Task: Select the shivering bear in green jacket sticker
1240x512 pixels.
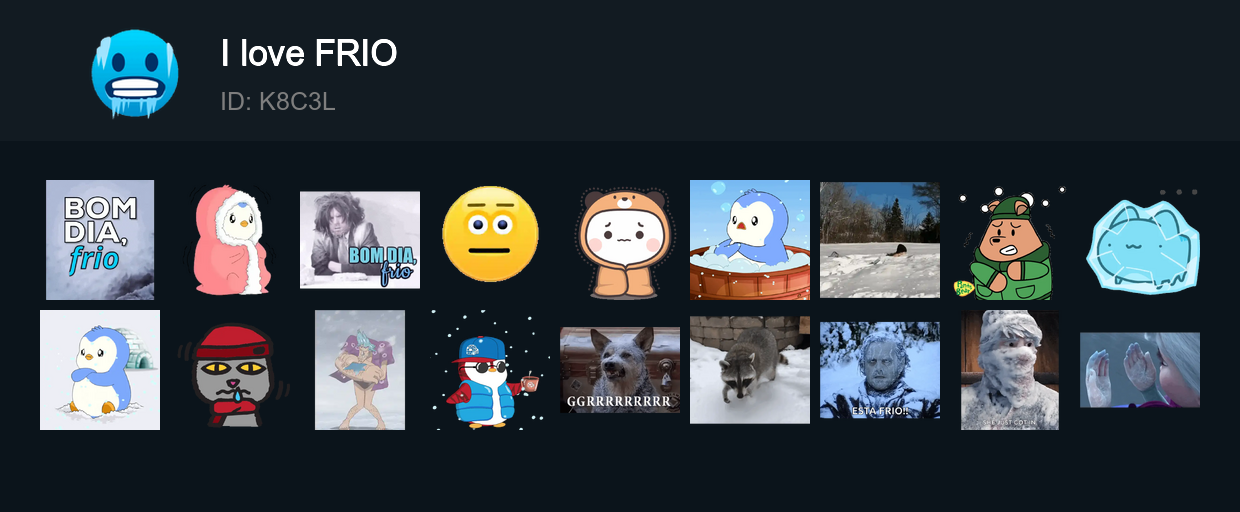Action: (1010, 245)
